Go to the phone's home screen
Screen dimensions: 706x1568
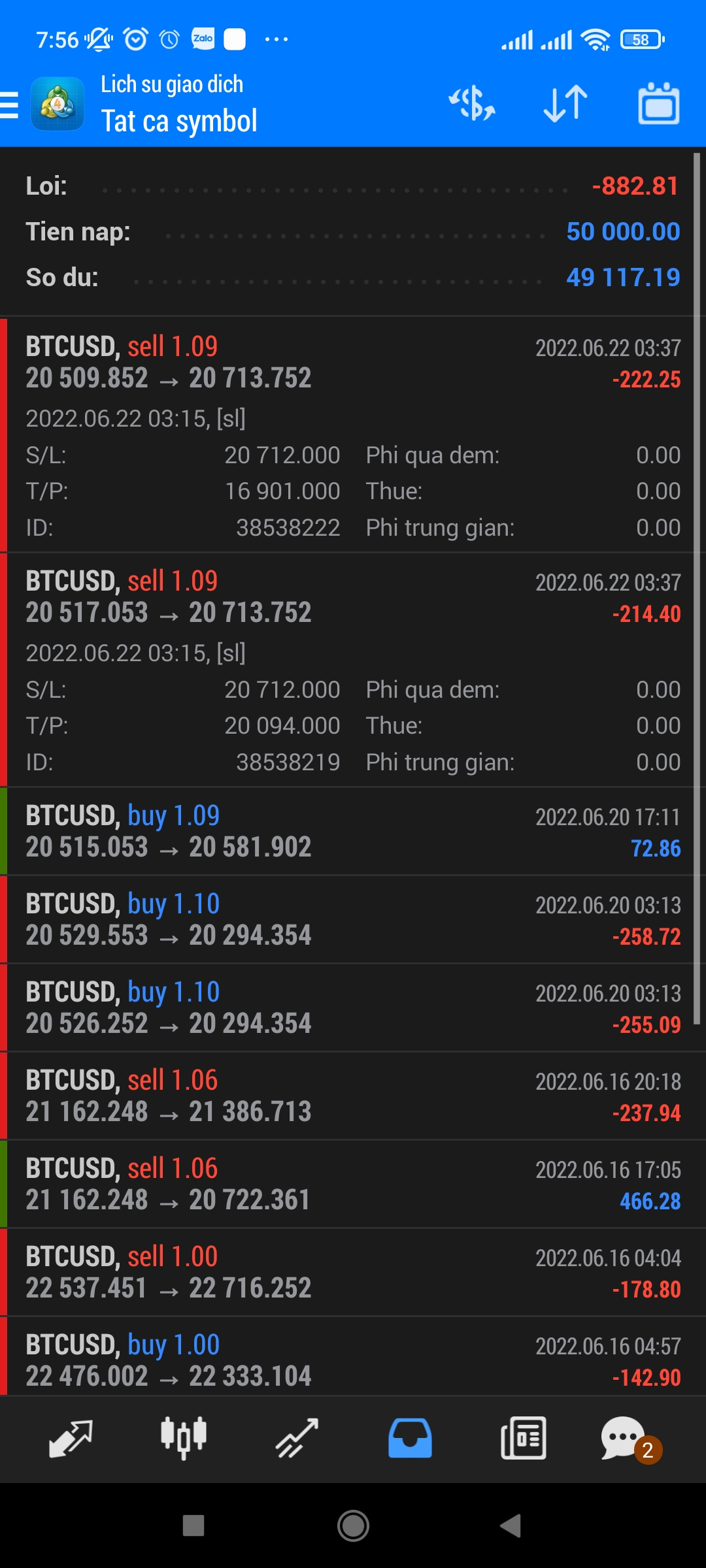[x=353, y=1526]
